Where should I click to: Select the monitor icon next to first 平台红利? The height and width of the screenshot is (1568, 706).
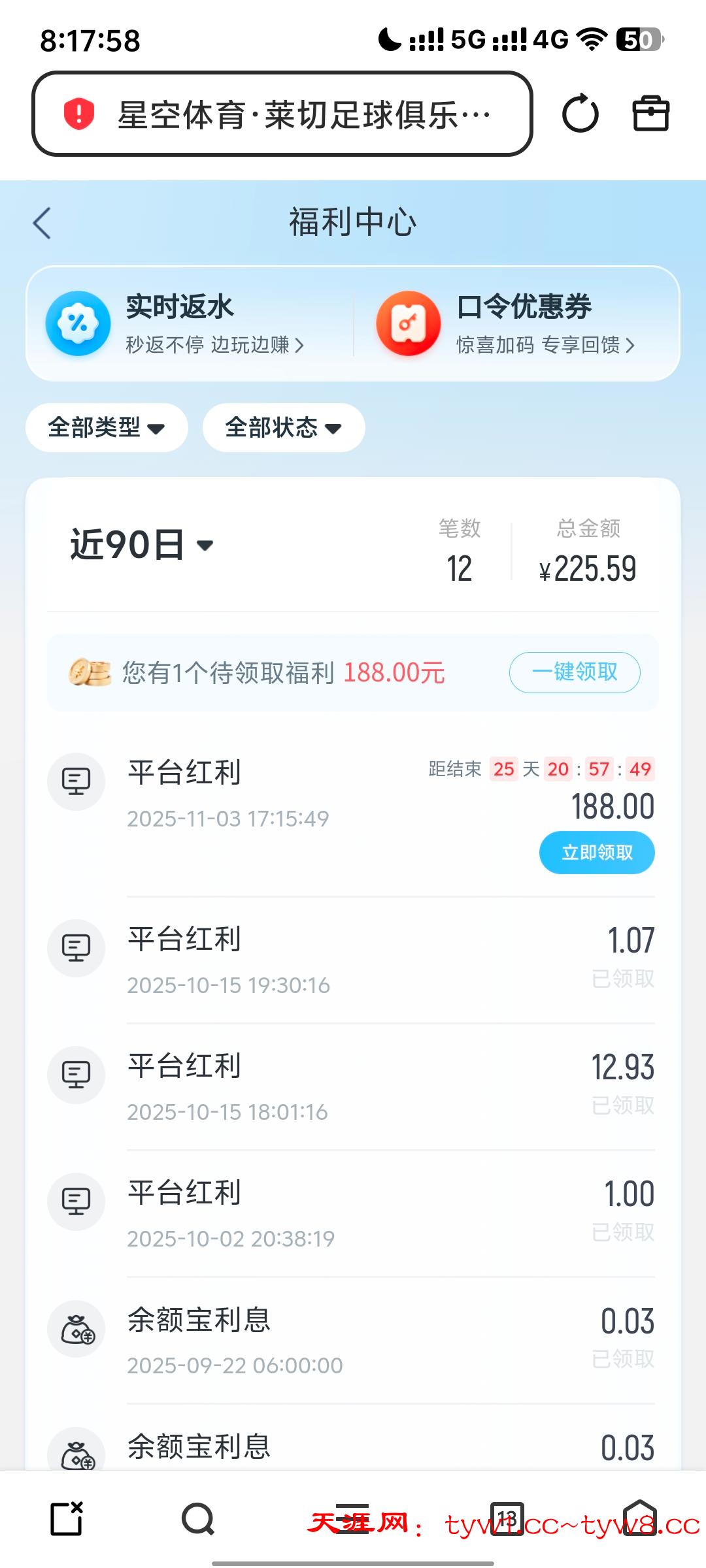click(x=76, y=781)
